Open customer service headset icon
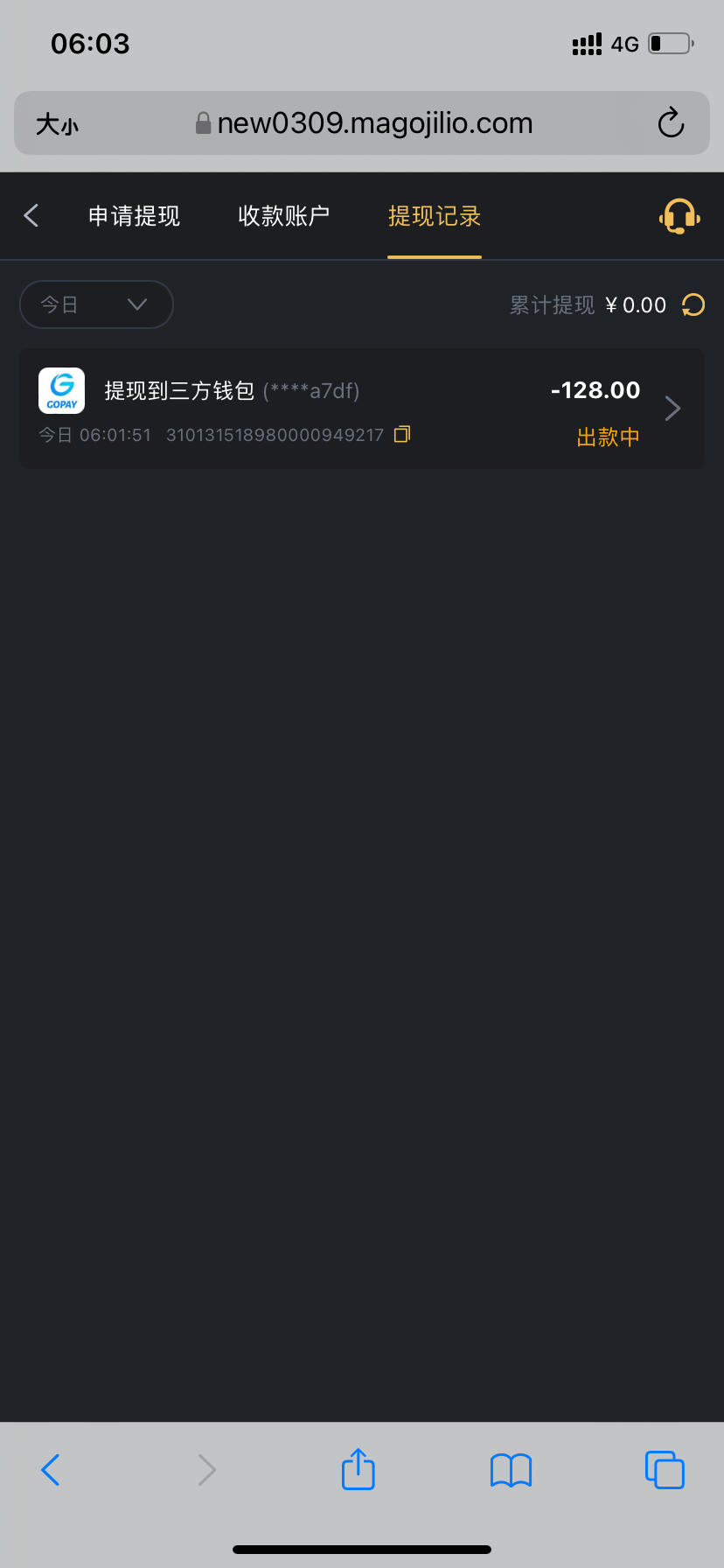This screenshot has width=724, height=1568. click(x=679, y=216)
